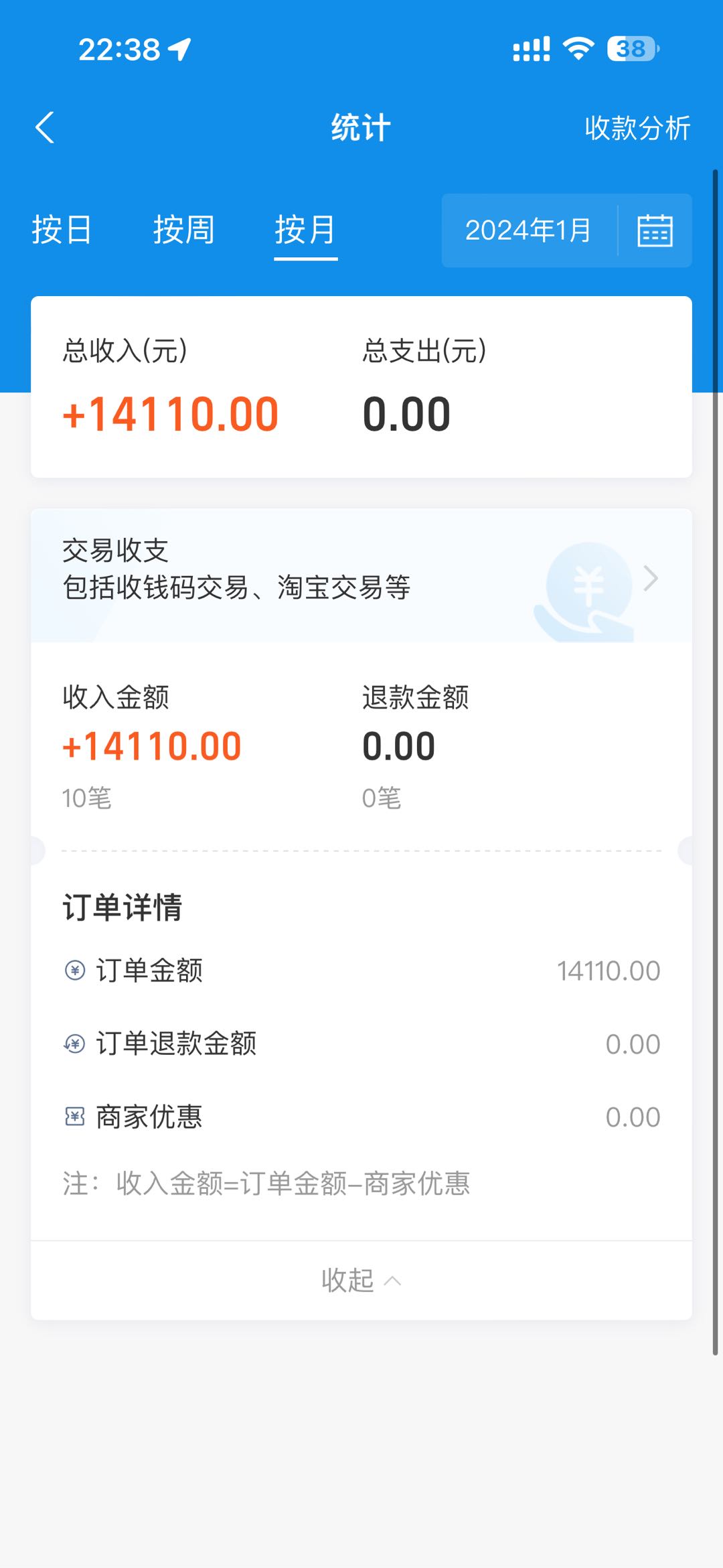Collapse order details with 收起
The width and height of the screenshot is (723, 1568).
361,1280
